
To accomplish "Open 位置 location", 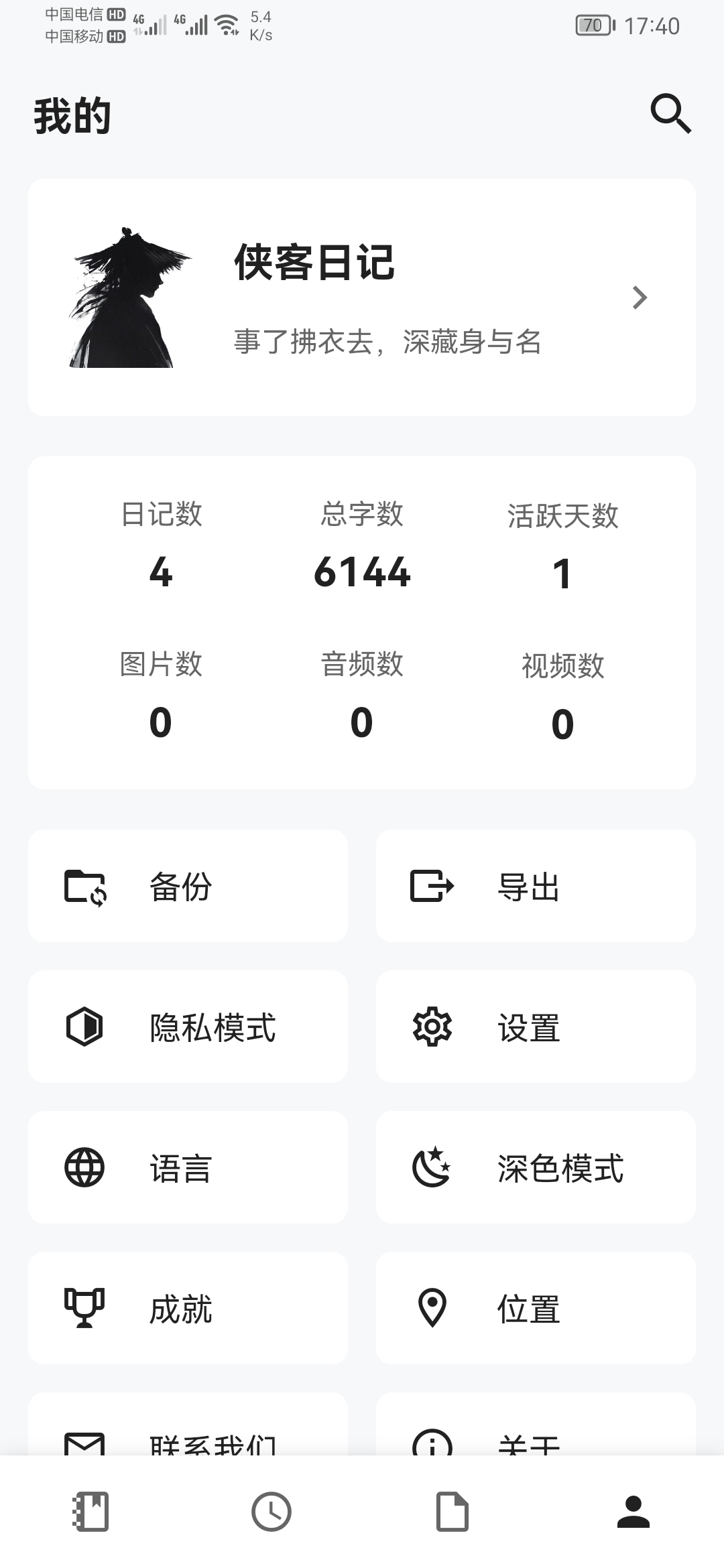I will pos(536,1308).
